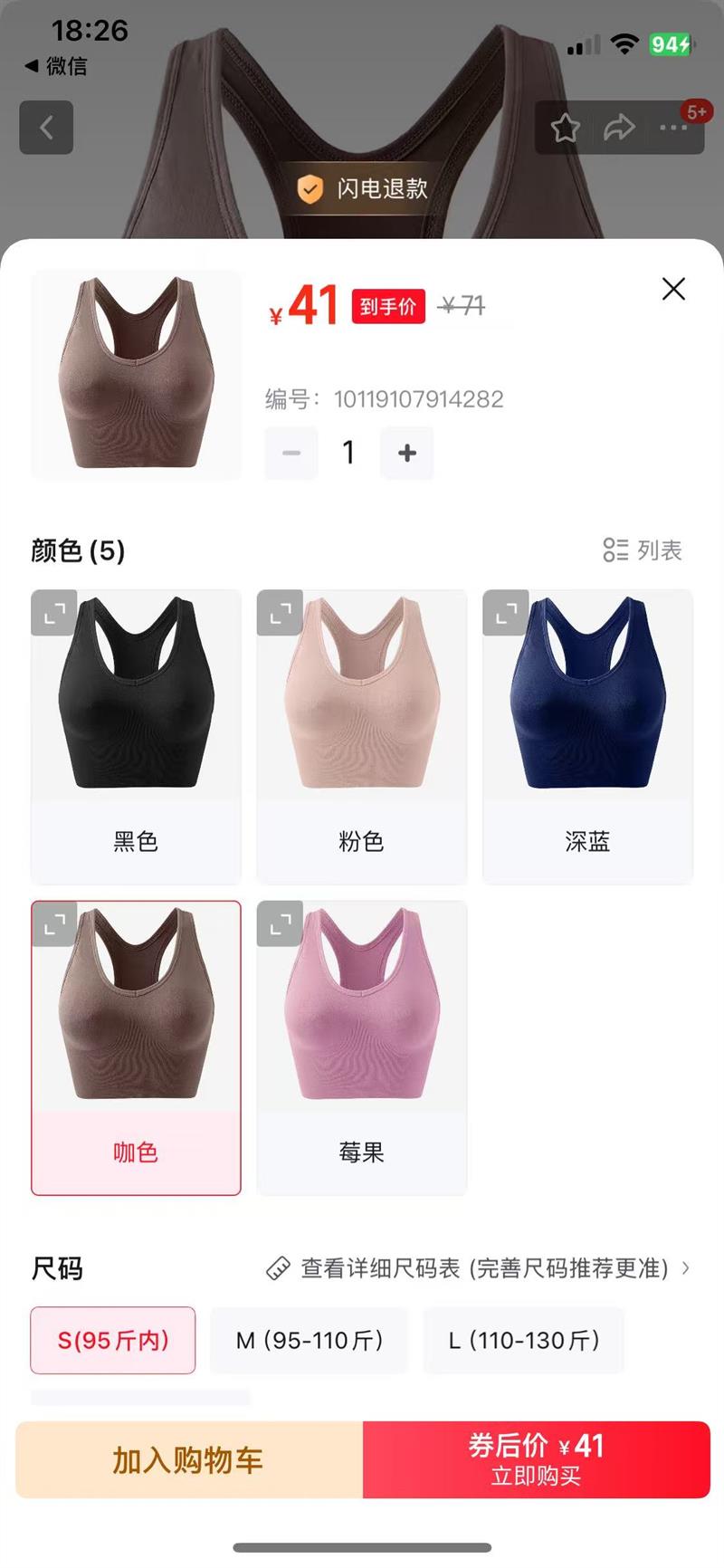Pick the 深蓝 color option
This screenshot has width=724, height=1568.
[x=588, y=737]
